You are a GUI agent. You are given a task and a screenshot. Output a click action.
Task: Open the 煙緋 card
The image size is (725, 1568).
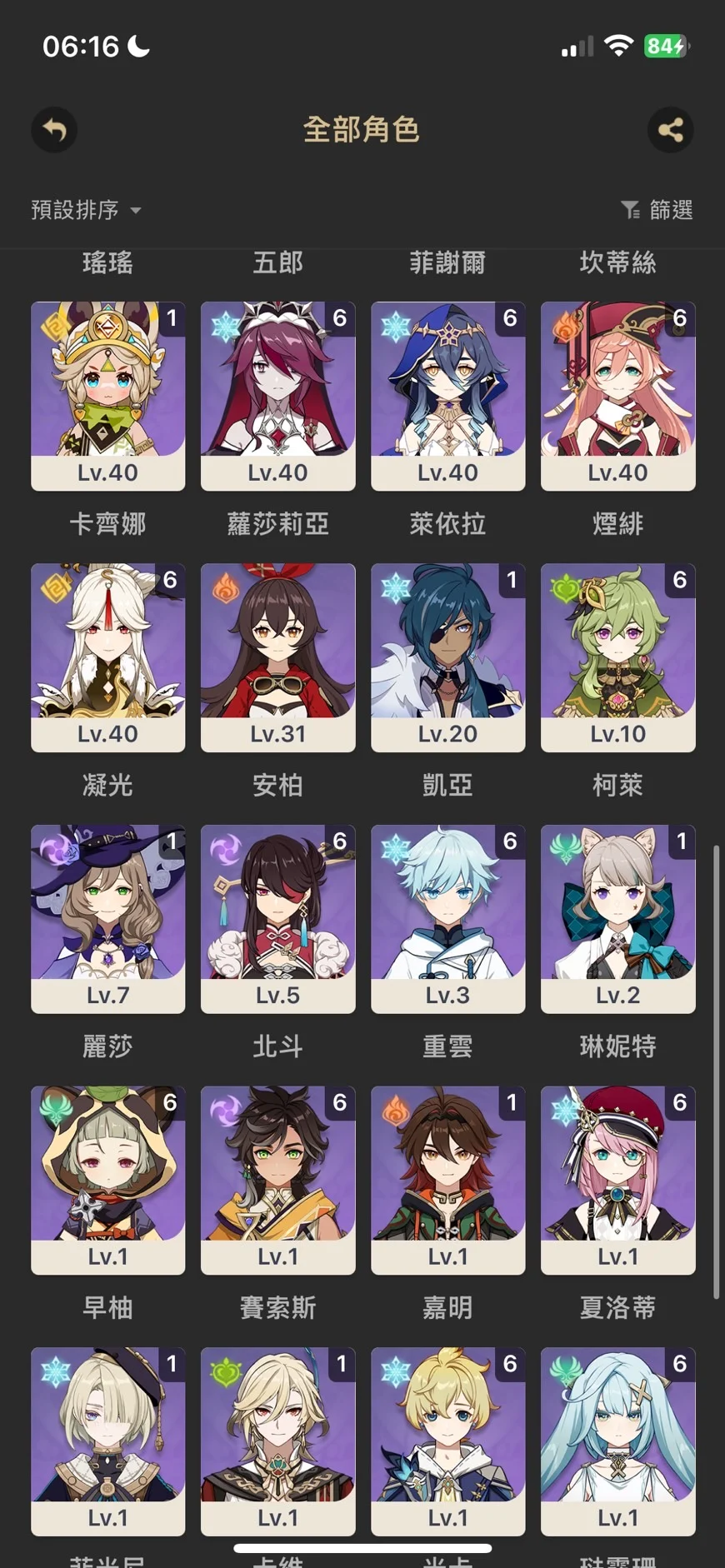pos(617,396)
